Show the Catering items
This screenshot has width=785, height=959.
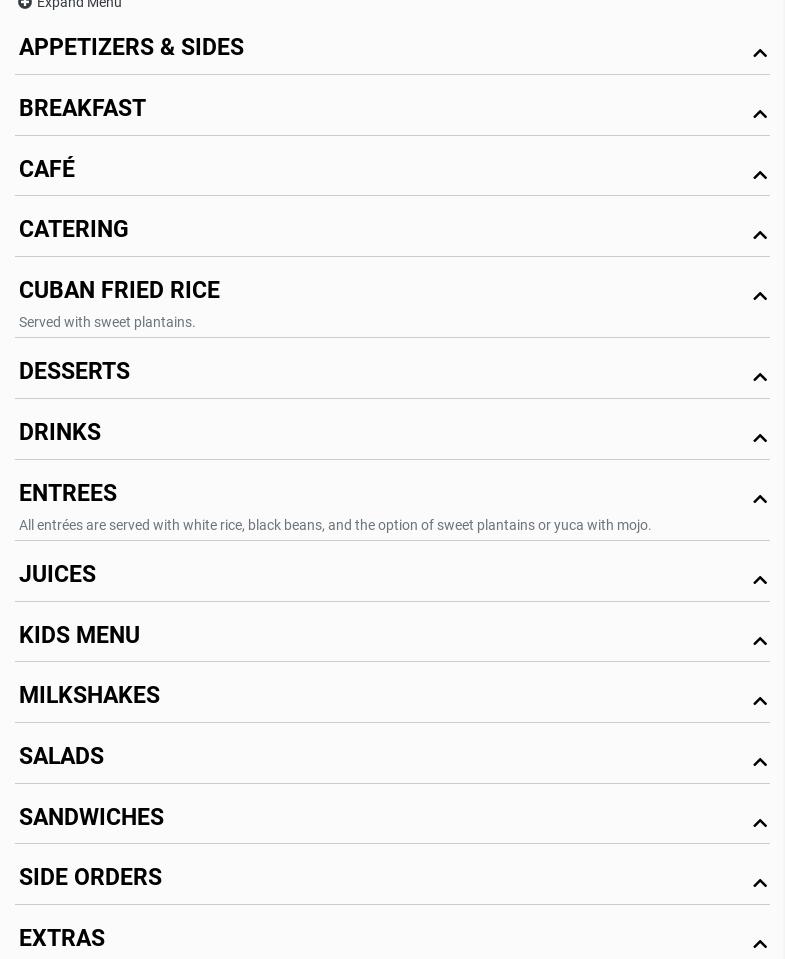click(x=74, y=230)
